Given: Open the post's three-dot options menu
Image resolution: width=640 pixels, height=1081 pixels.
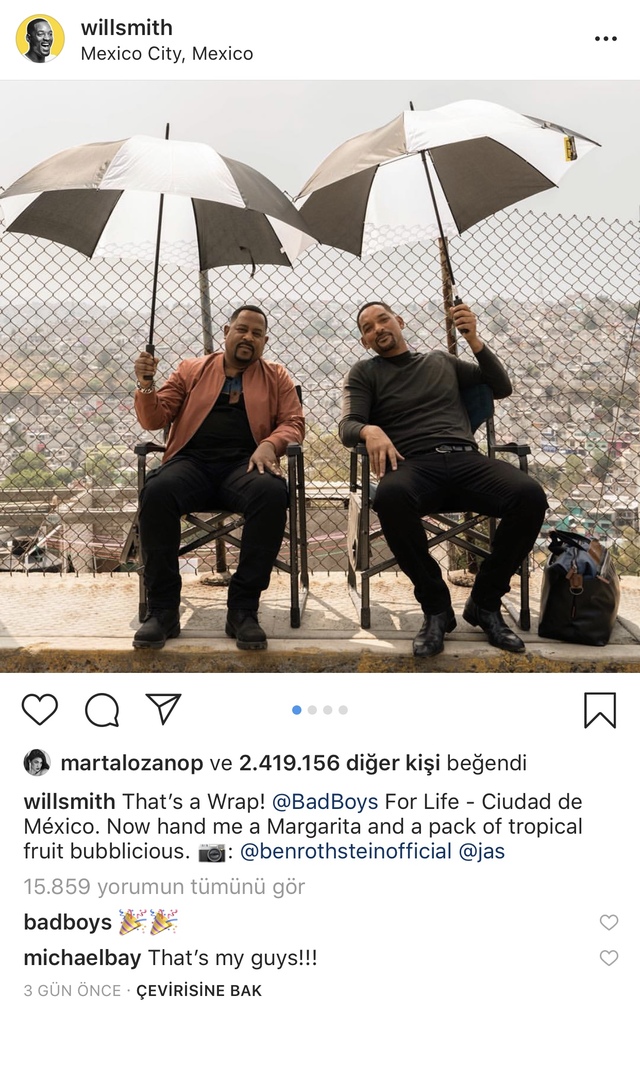Looking at the screenshot, I should [x=605, y=39].
